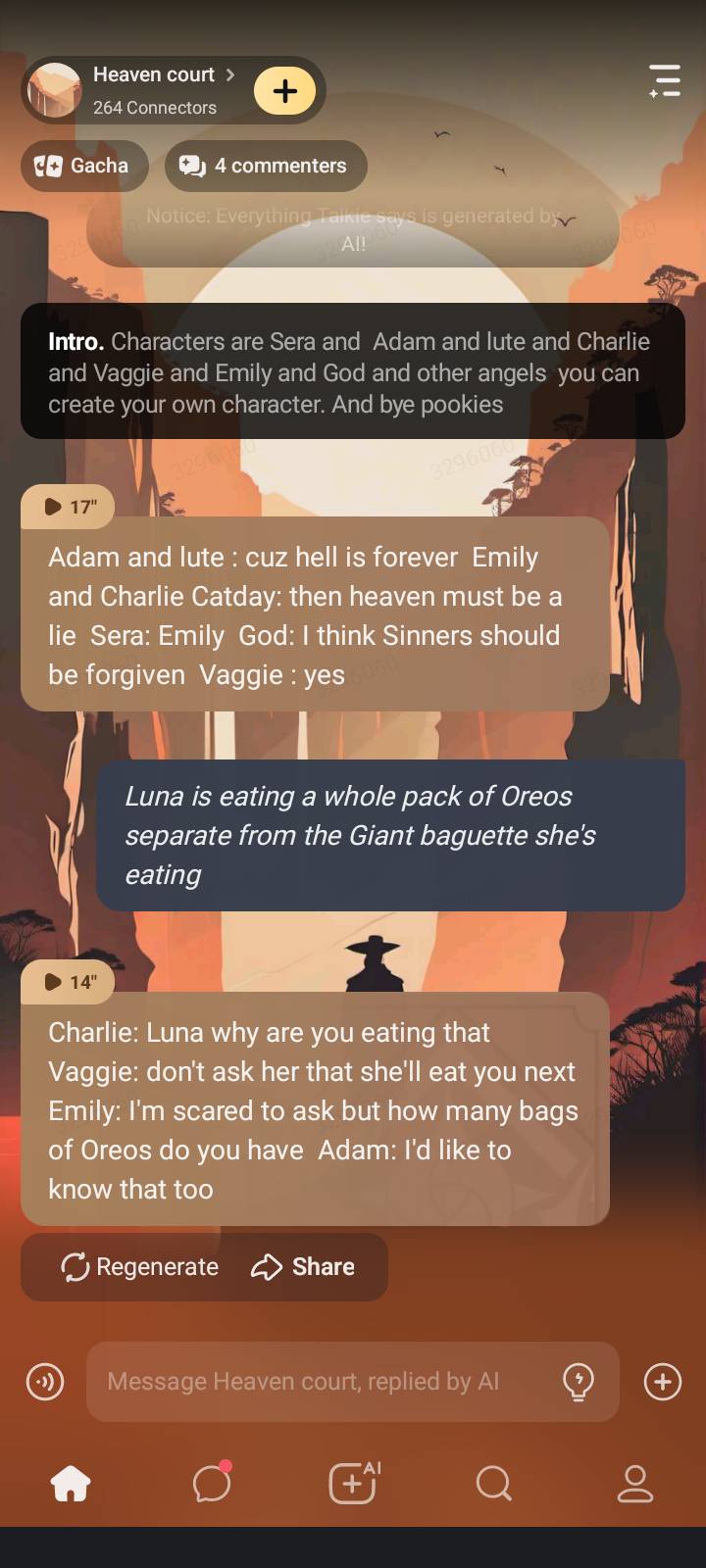706x1568 pixels.
Task: Tap the lightbulb inspiration icon
Action: click(579, 1382)
